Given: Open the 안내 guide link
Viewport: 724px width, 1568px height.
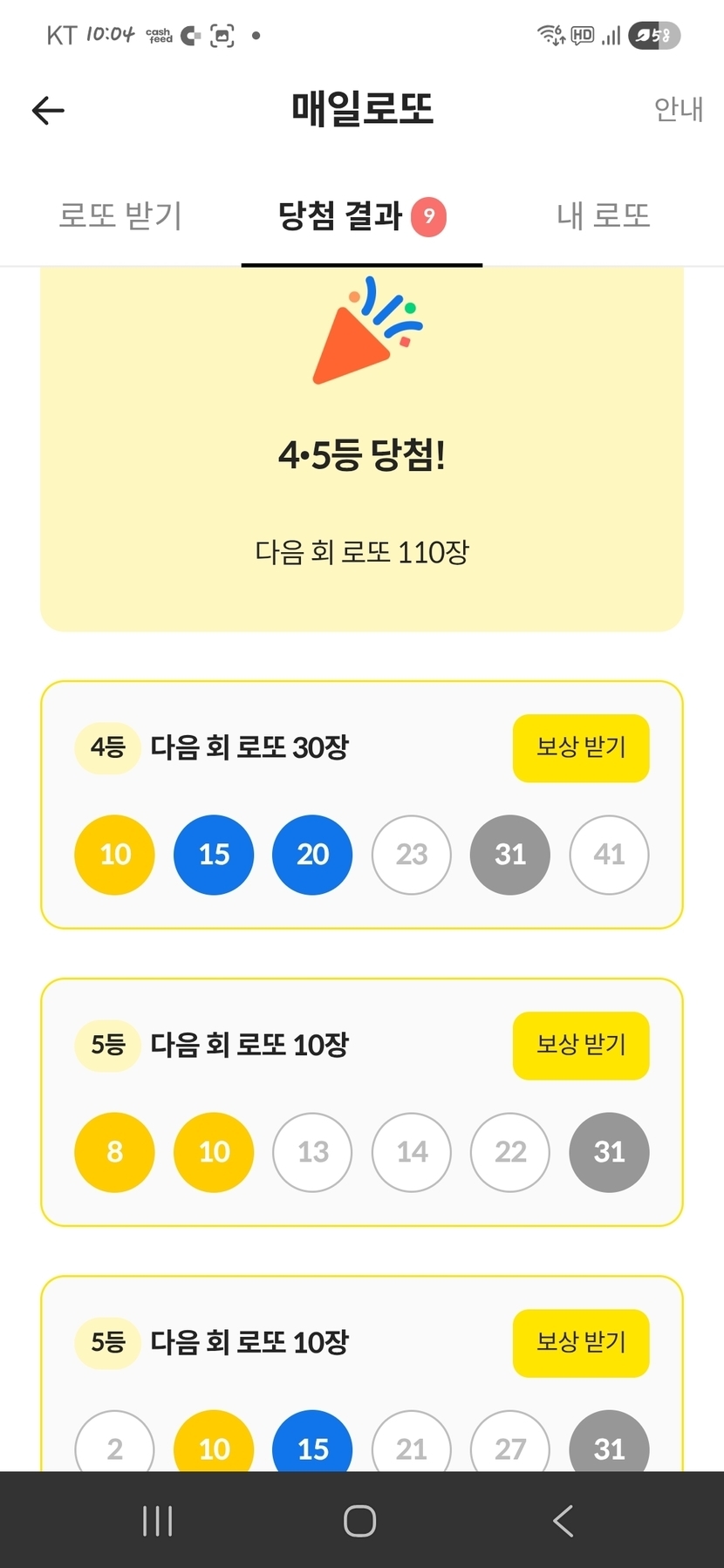Looking at the screenshot, I should 678,110.
